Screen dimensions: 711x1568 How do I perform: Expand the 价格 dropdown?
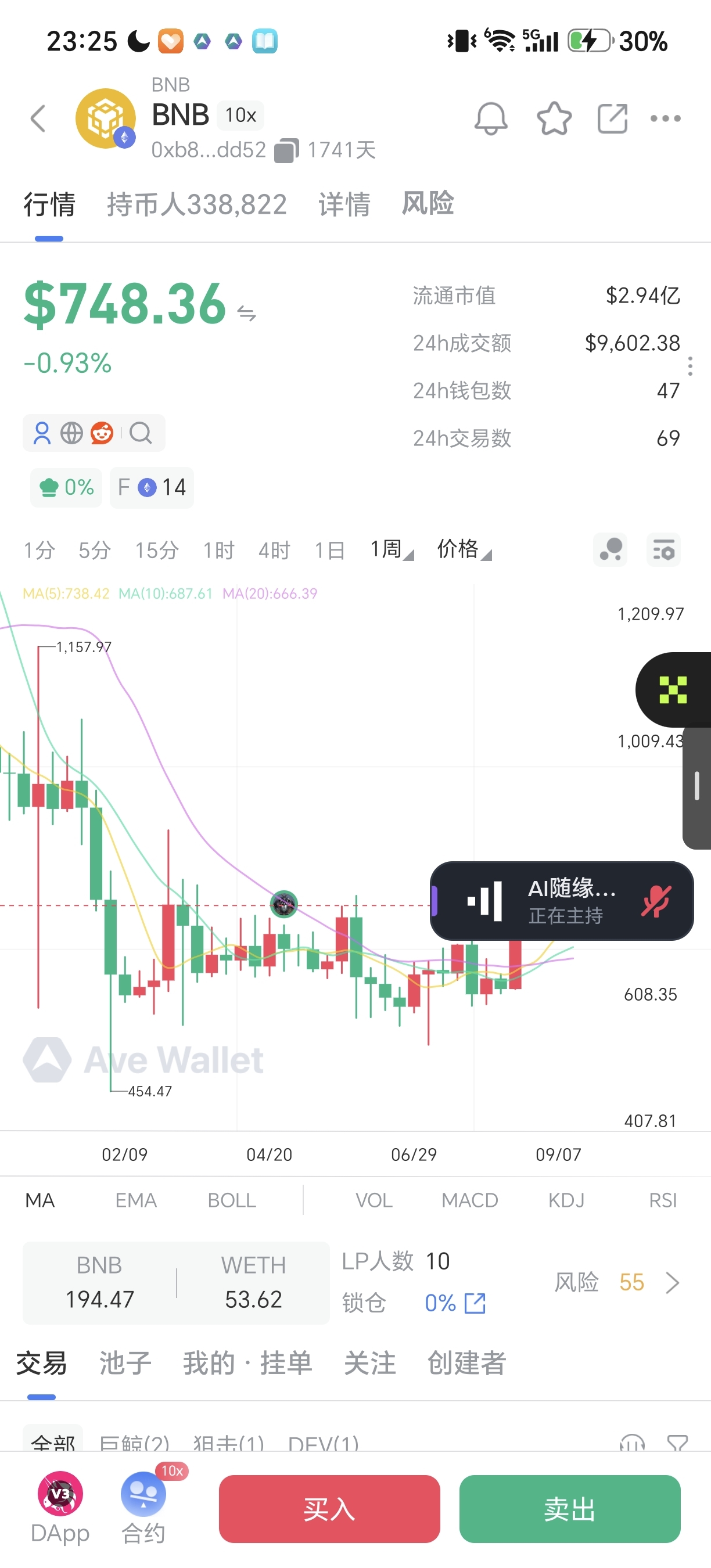464,549
